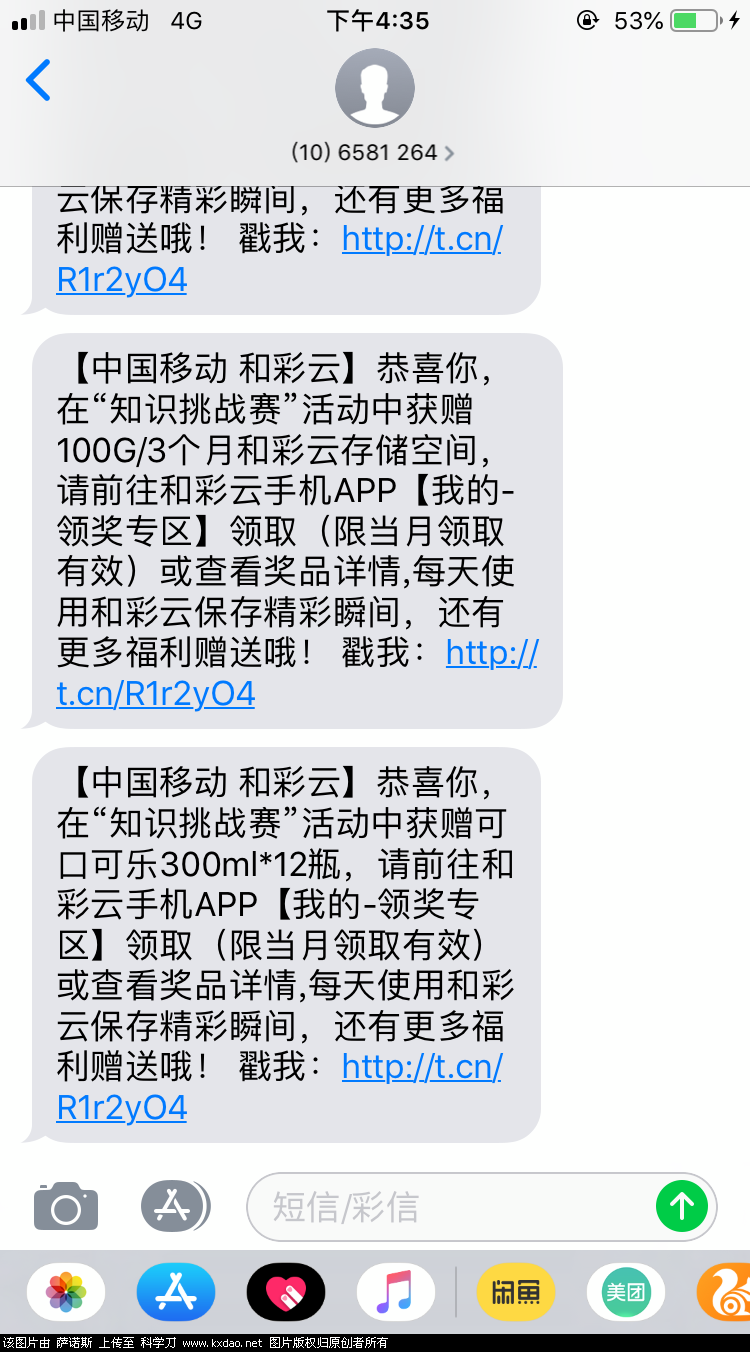Open the camera from the message bar

(65, 1206)
